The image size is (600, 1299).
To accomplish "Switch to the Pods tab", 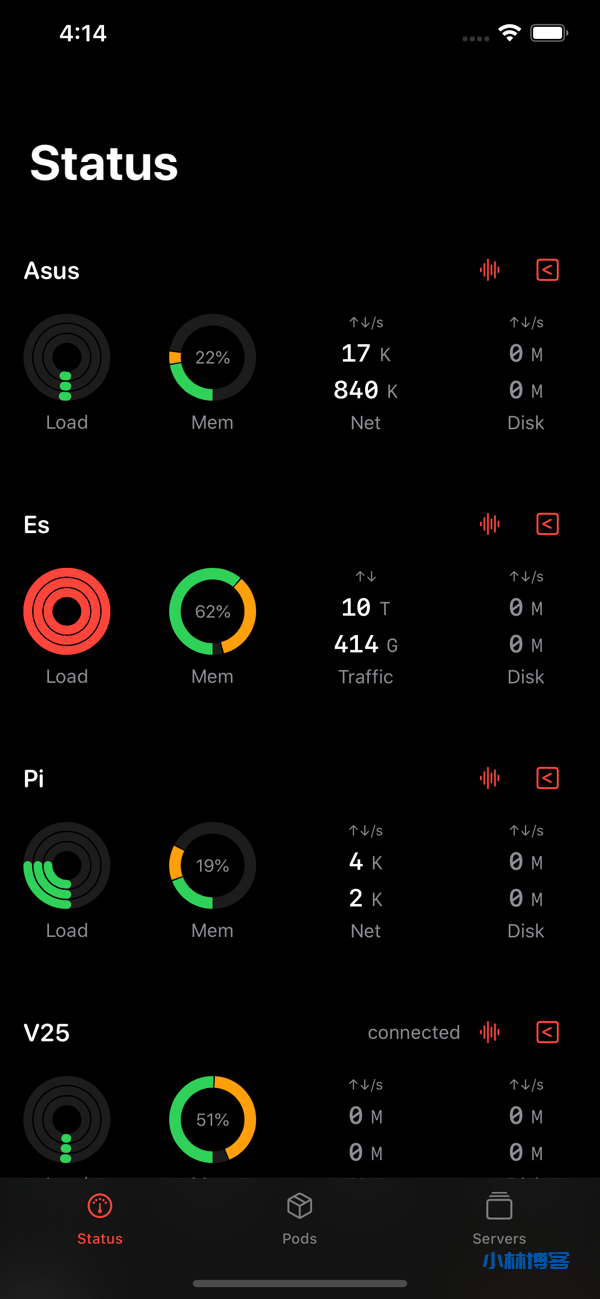I will coord(299,1218).
